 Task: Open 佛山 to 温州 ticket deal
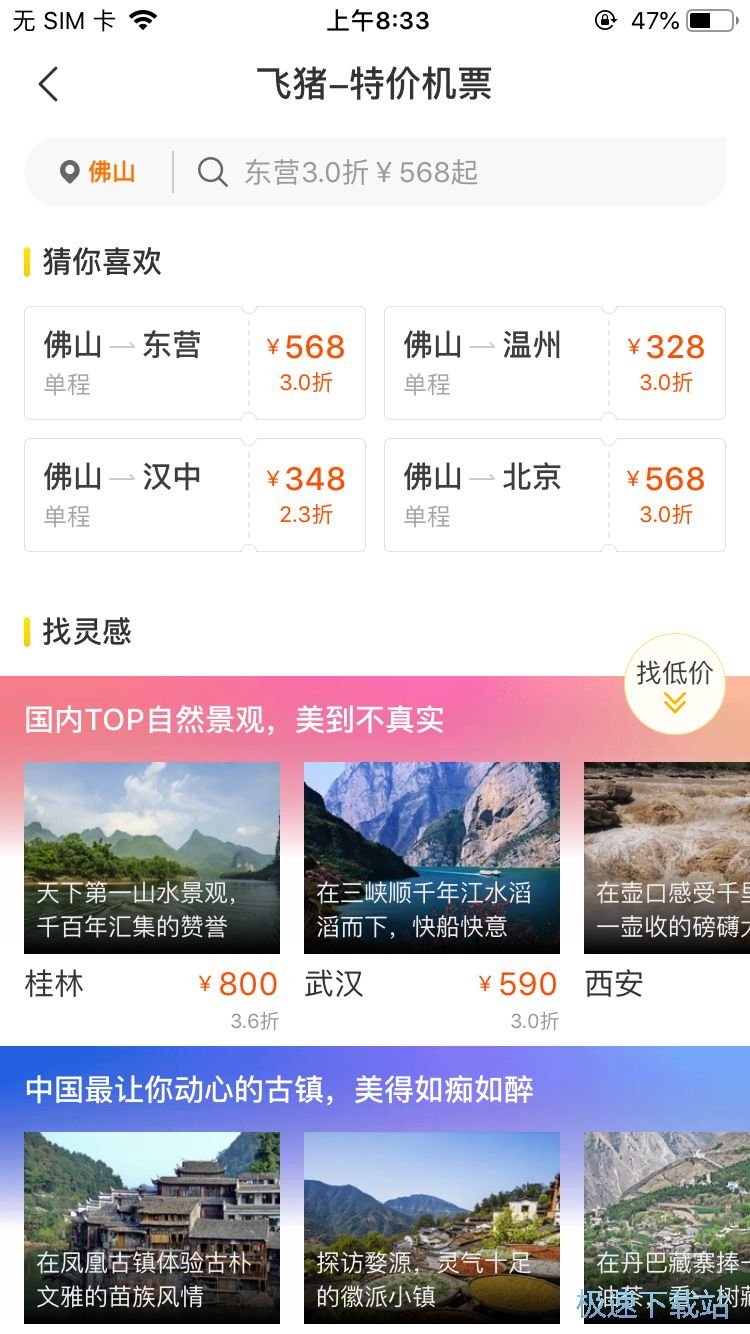pos(555,362)
